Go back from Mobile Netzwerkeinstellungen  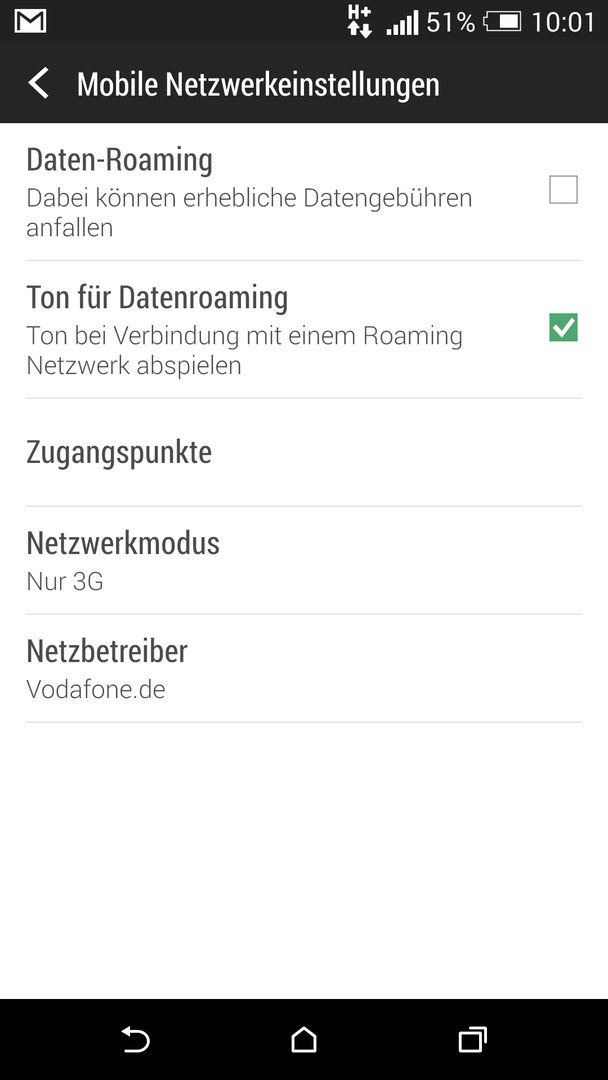coord(39,83)
